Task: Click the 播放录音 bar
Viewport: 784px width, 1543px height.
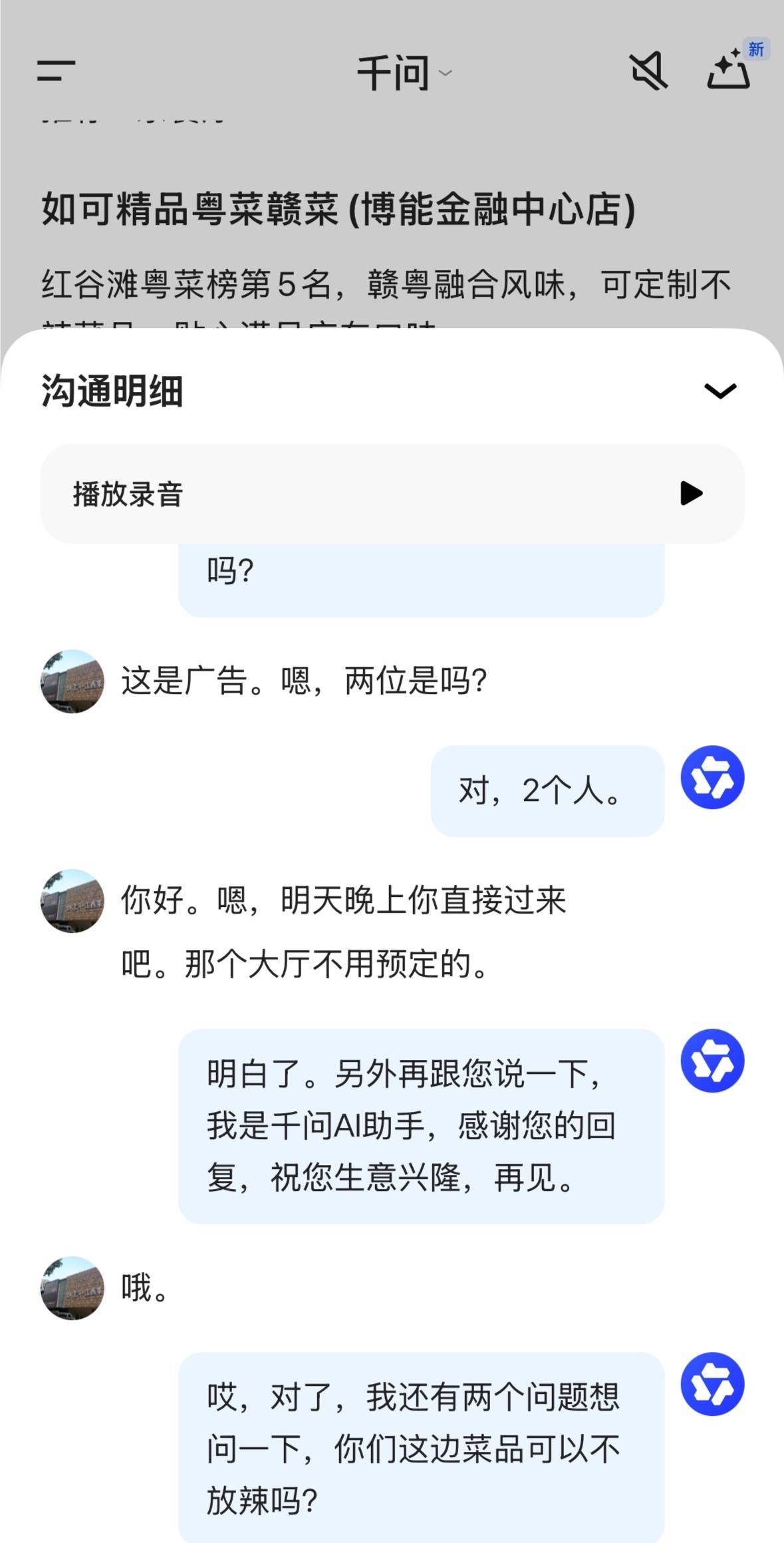Action: (392, 493)
